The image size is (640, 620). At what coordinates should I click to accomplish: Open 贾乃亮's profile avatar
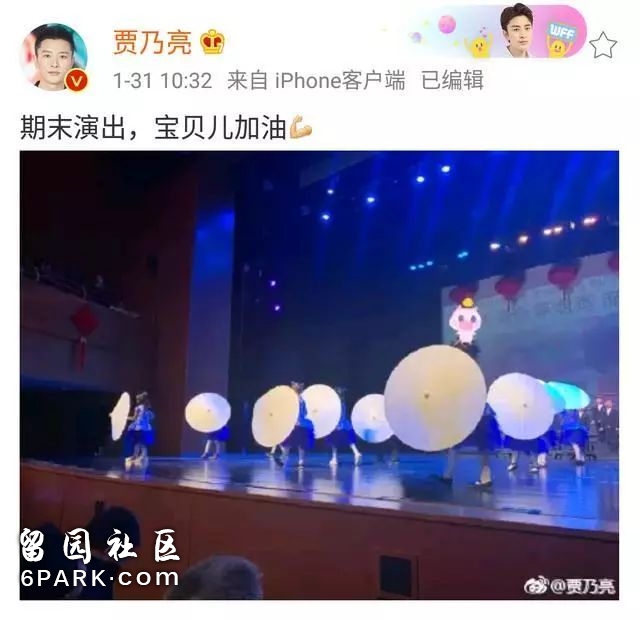(x=54, y=56)
